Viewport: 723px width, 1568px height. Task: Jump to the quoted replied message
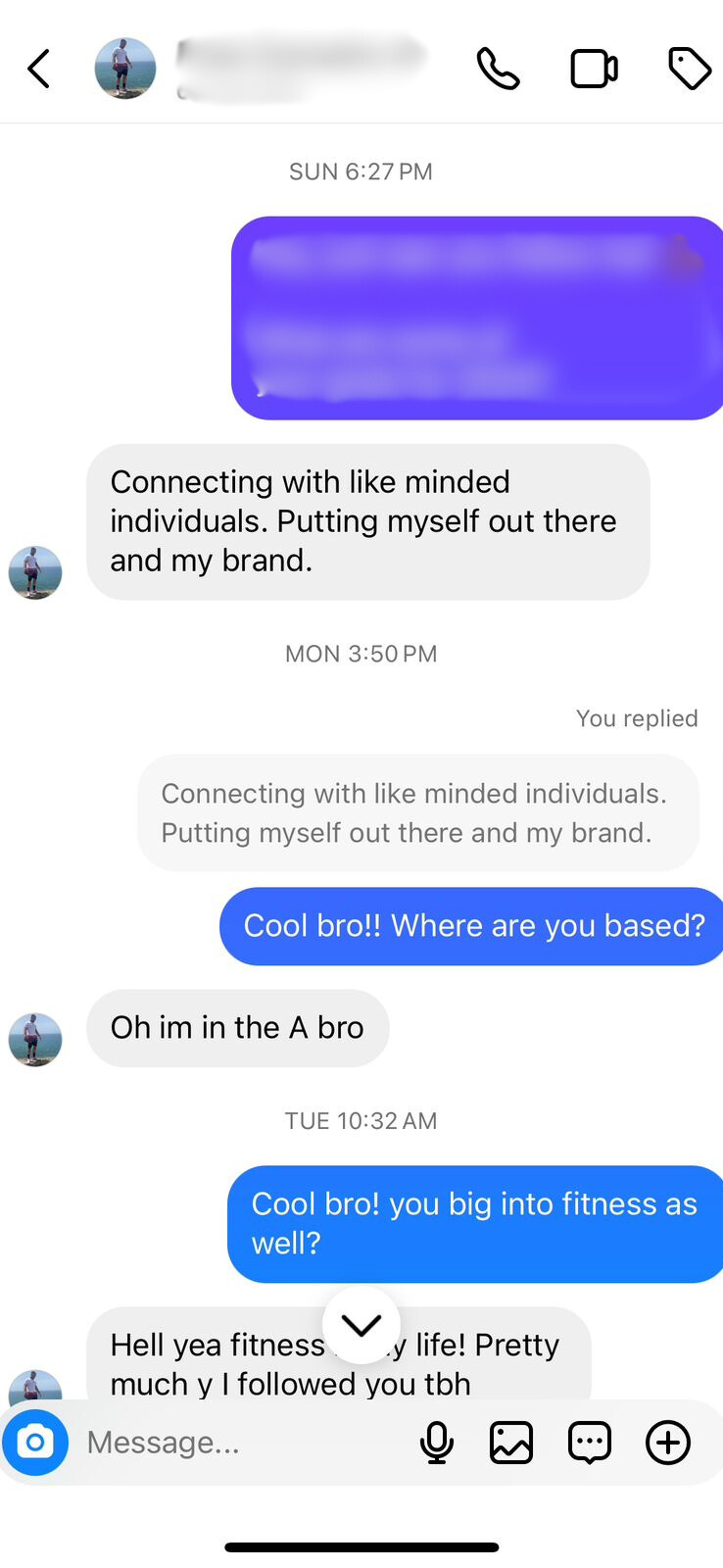coord(417,812)
